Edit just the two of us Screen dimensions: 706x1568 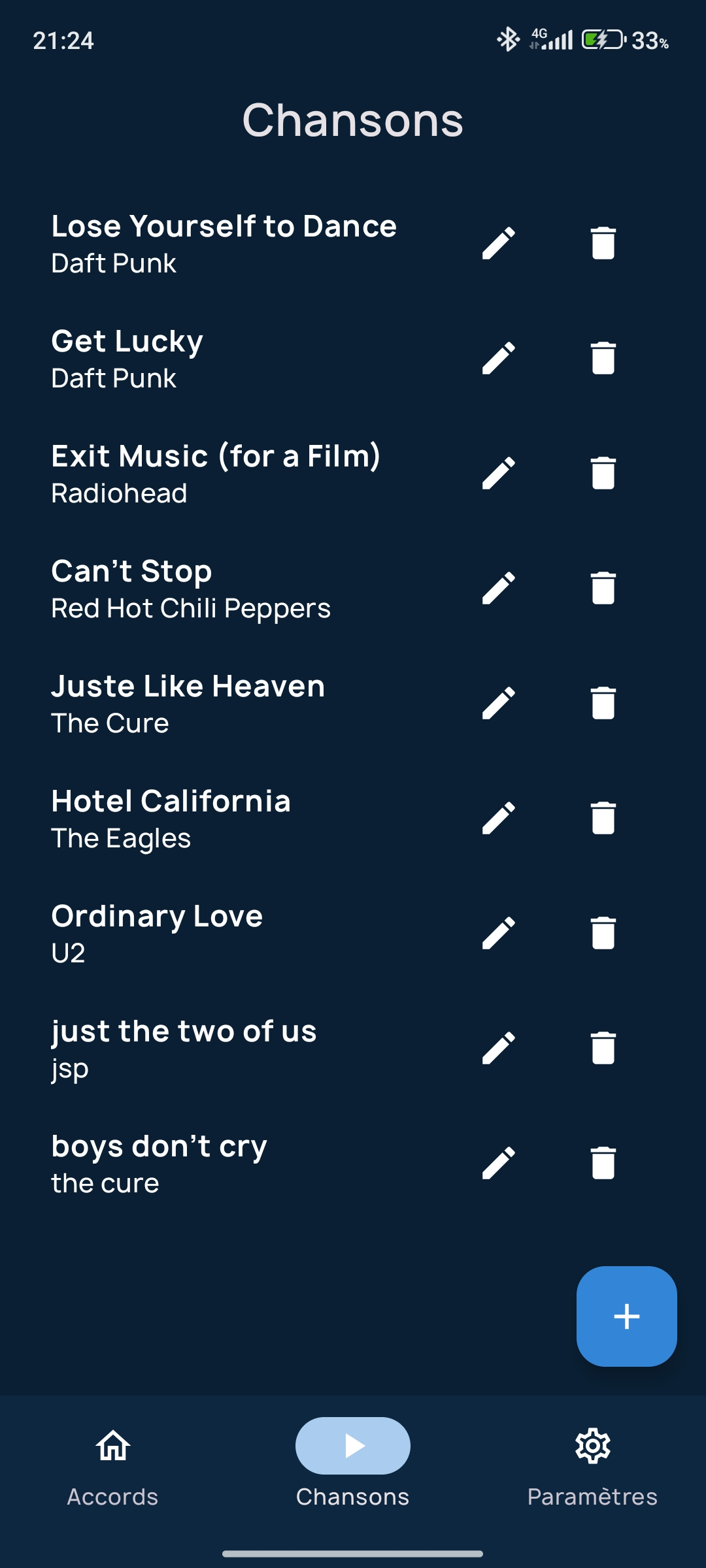pos(499,1049)
